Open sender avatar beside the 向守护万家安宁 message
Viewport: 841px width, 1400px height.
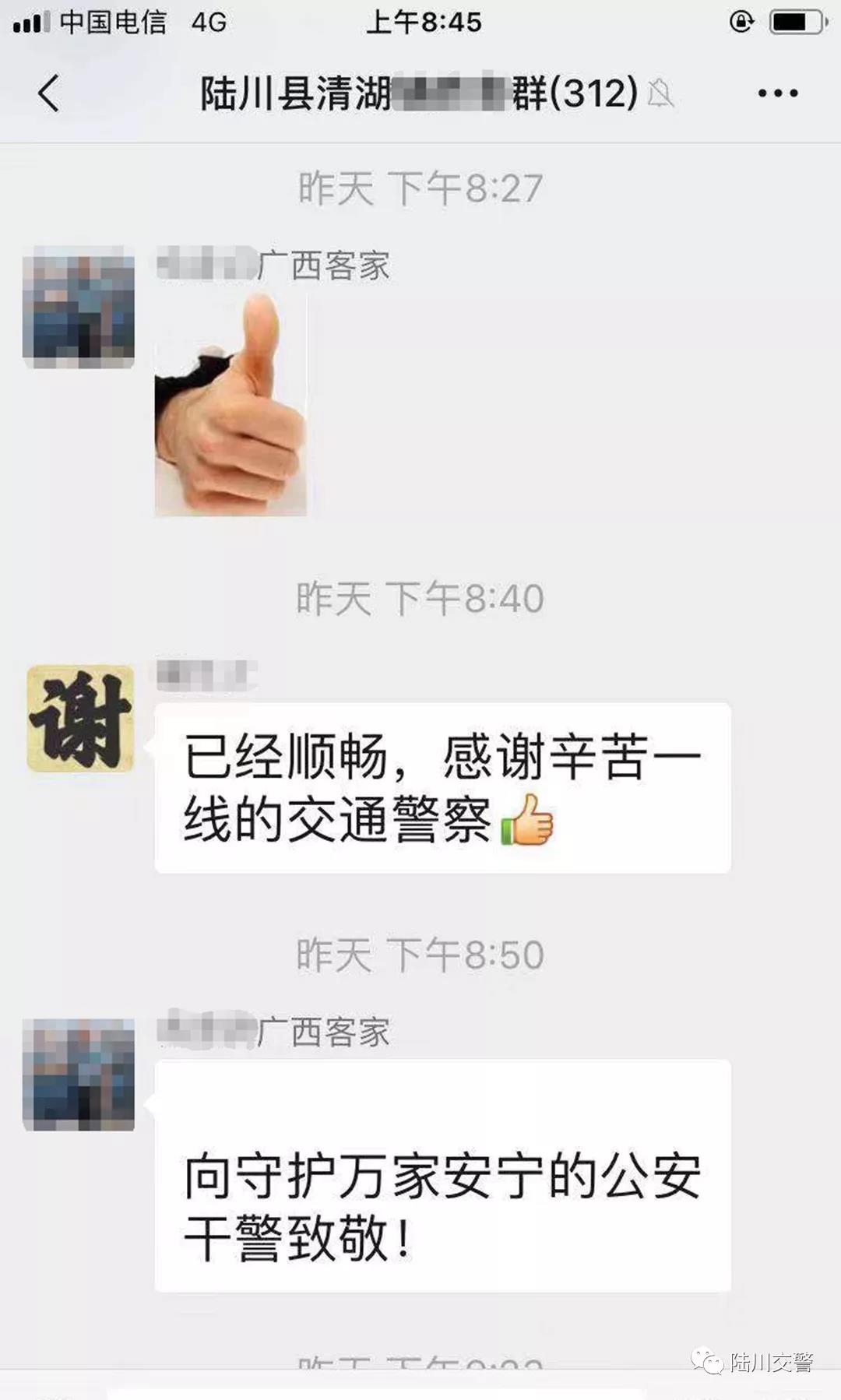pos(79,1075)
